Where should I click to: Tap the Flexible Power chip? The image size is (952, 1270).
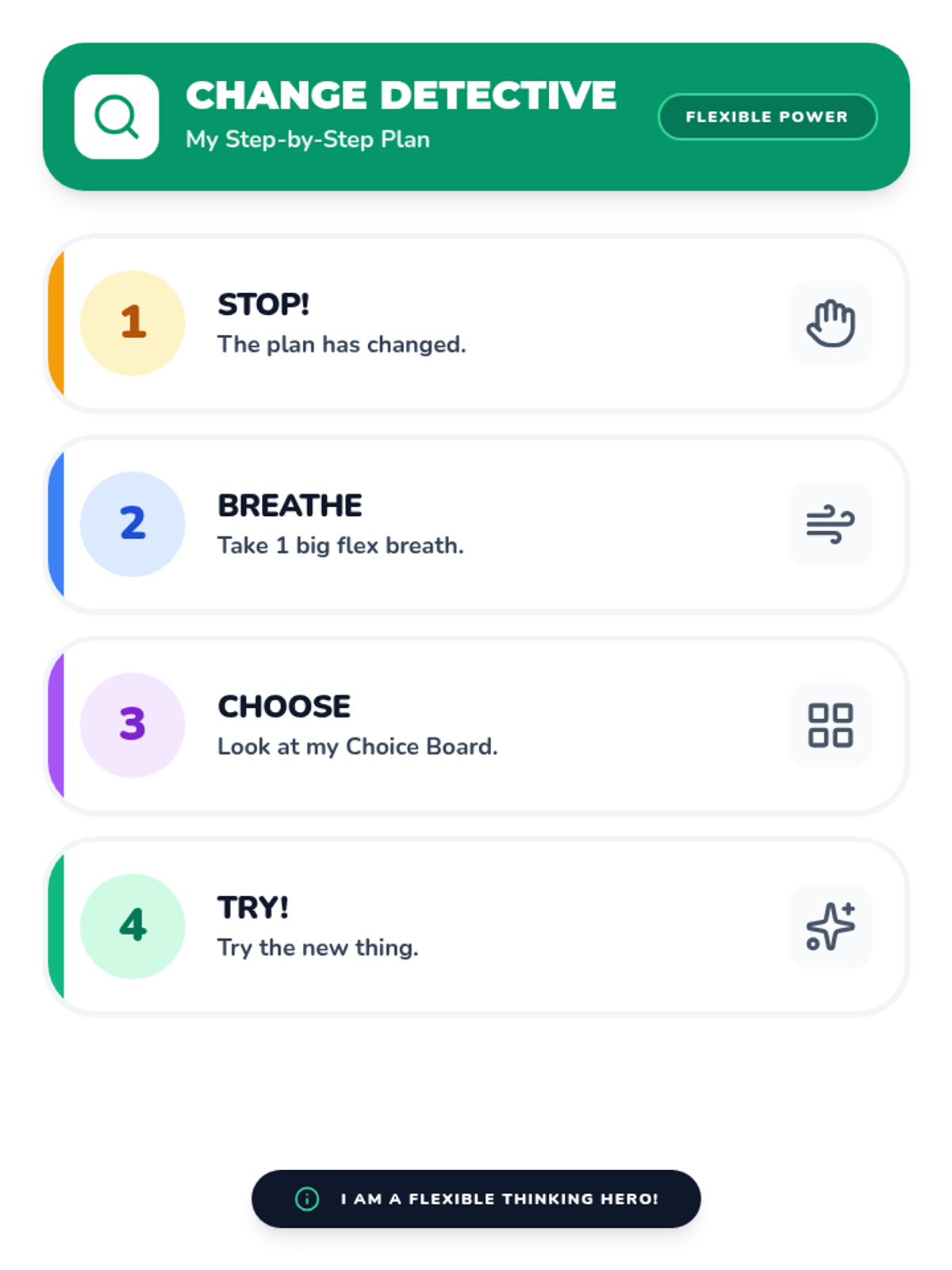coord(767,117)
